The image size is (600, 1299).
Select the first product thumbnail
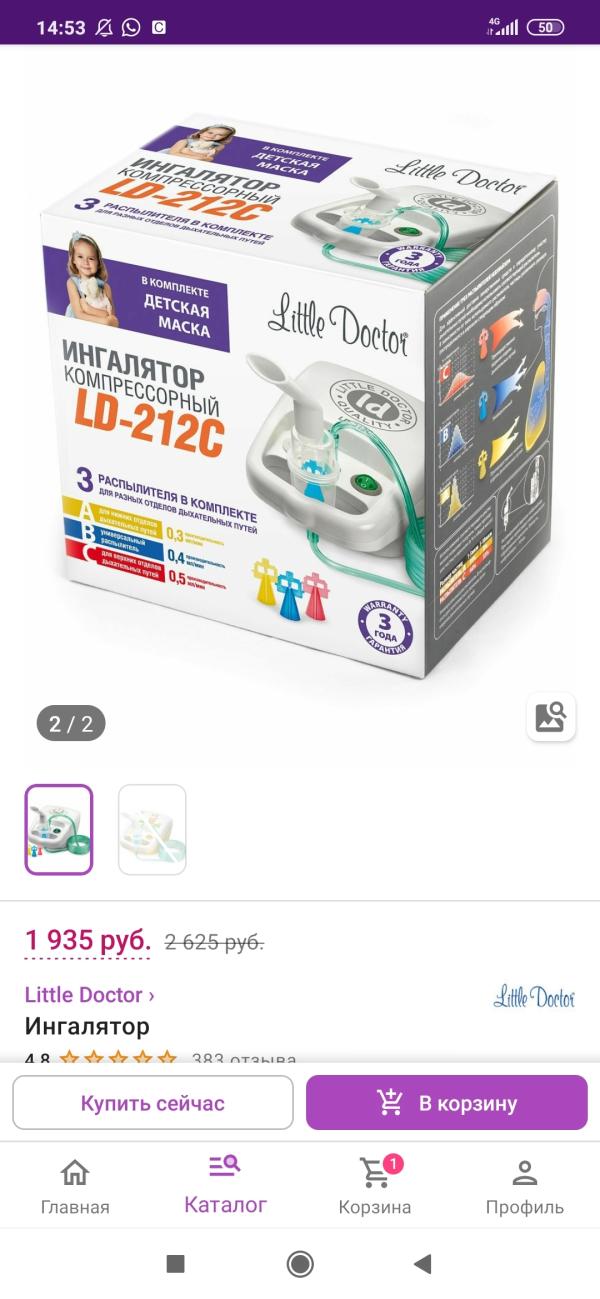59,830
